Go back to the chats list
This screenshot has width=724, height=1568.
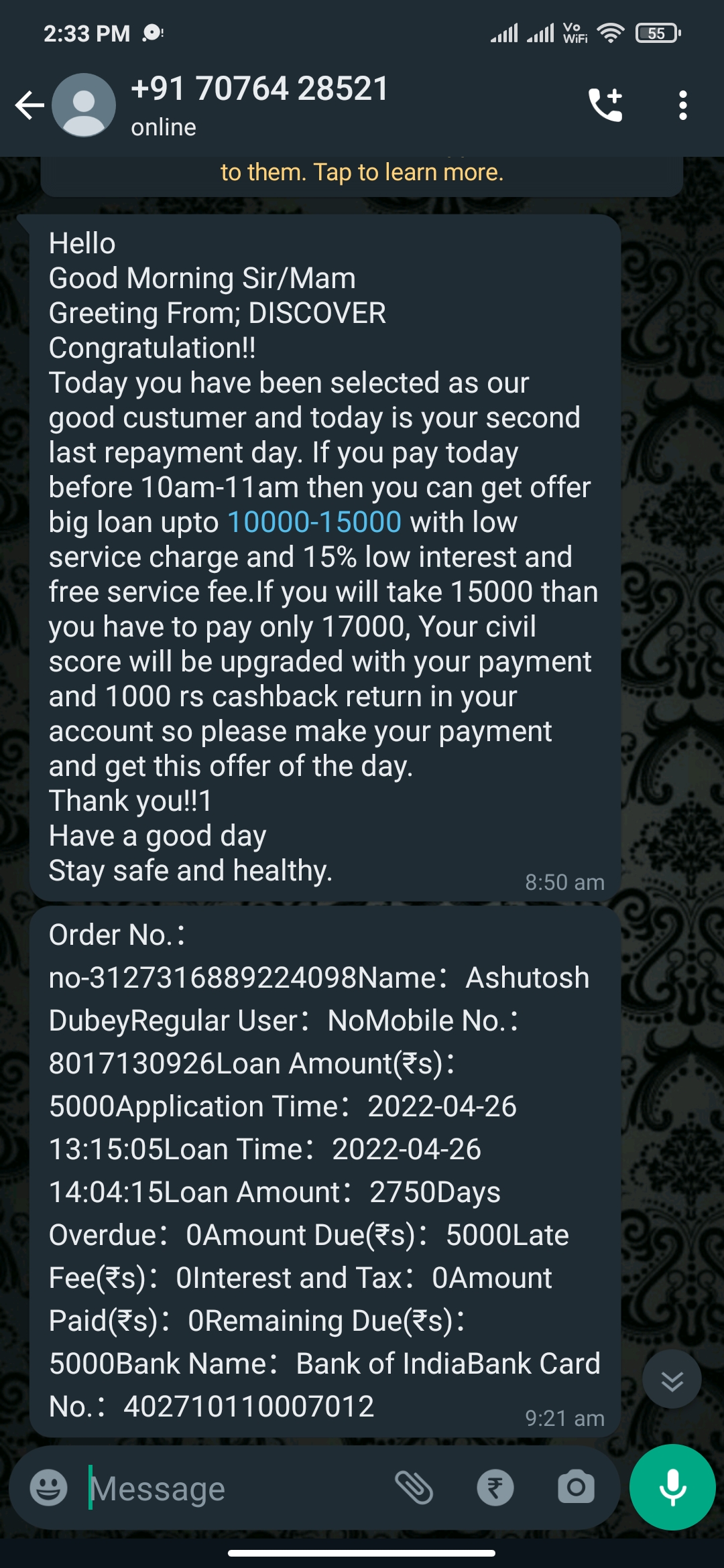[x=29, y=106]
